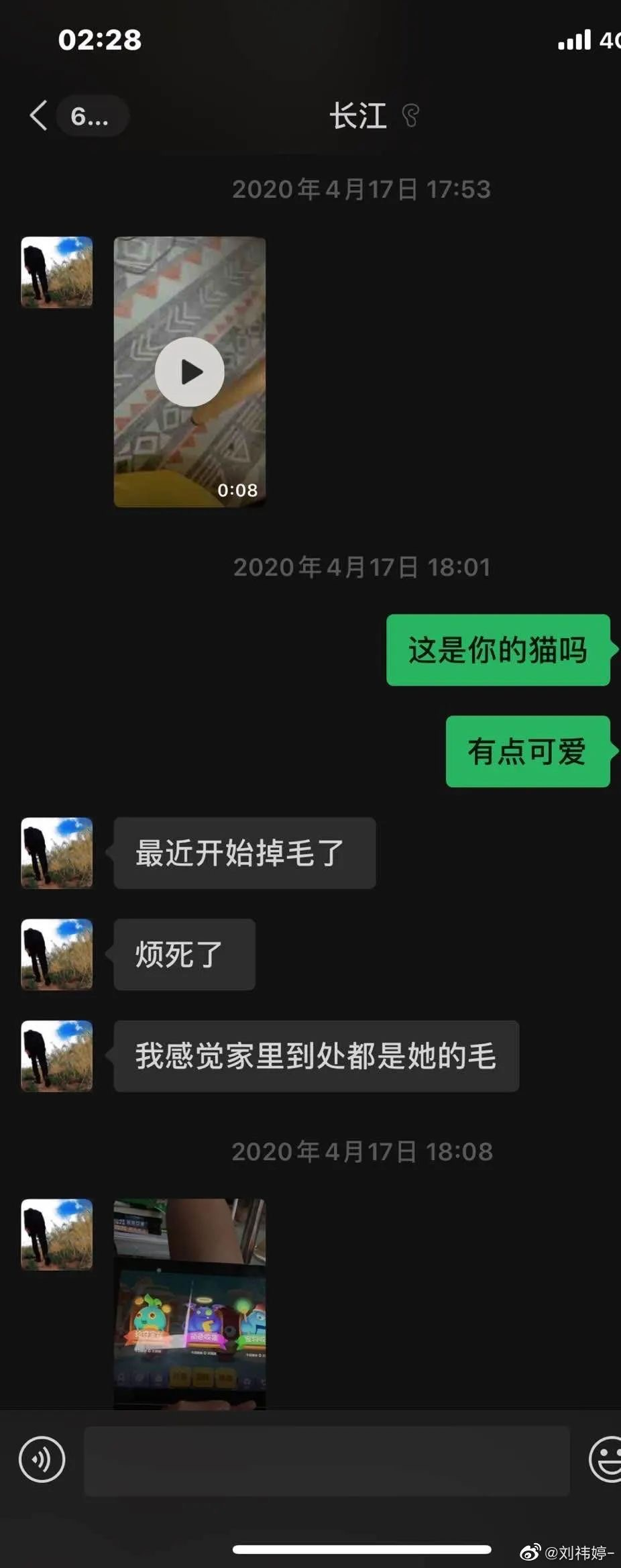This screenshot has width=621, height=1568.
Task: Go back to the chat list
Action: 39,115
